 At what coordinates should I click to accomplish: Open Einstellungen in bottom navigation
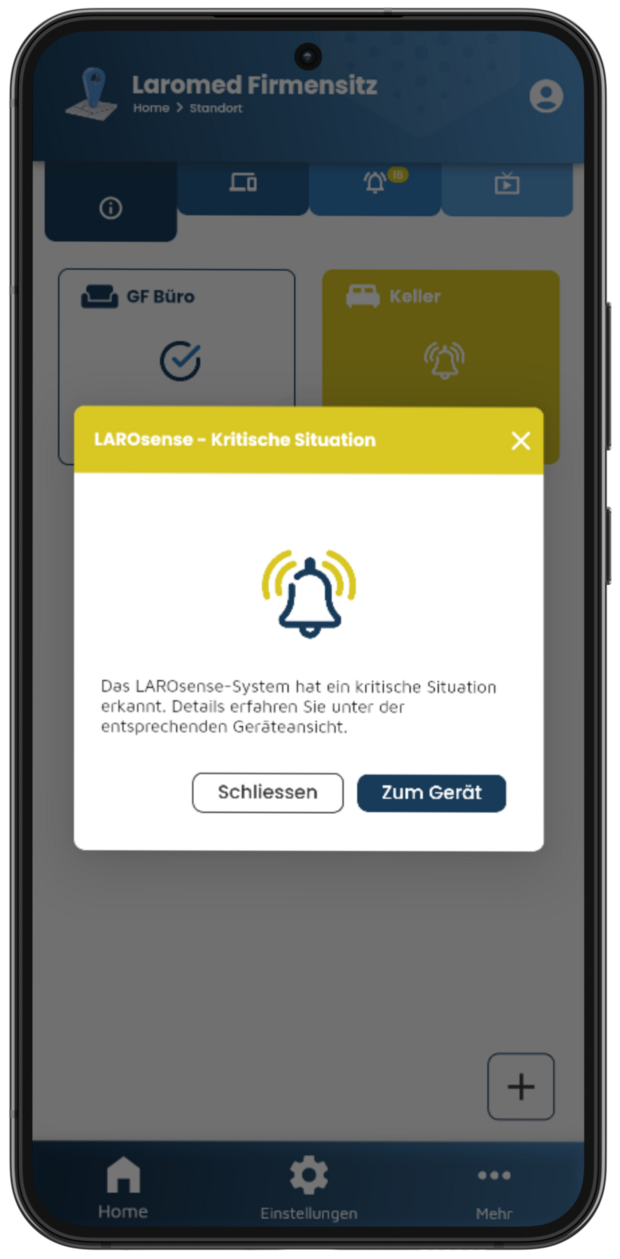click(x=308, y=1188)
